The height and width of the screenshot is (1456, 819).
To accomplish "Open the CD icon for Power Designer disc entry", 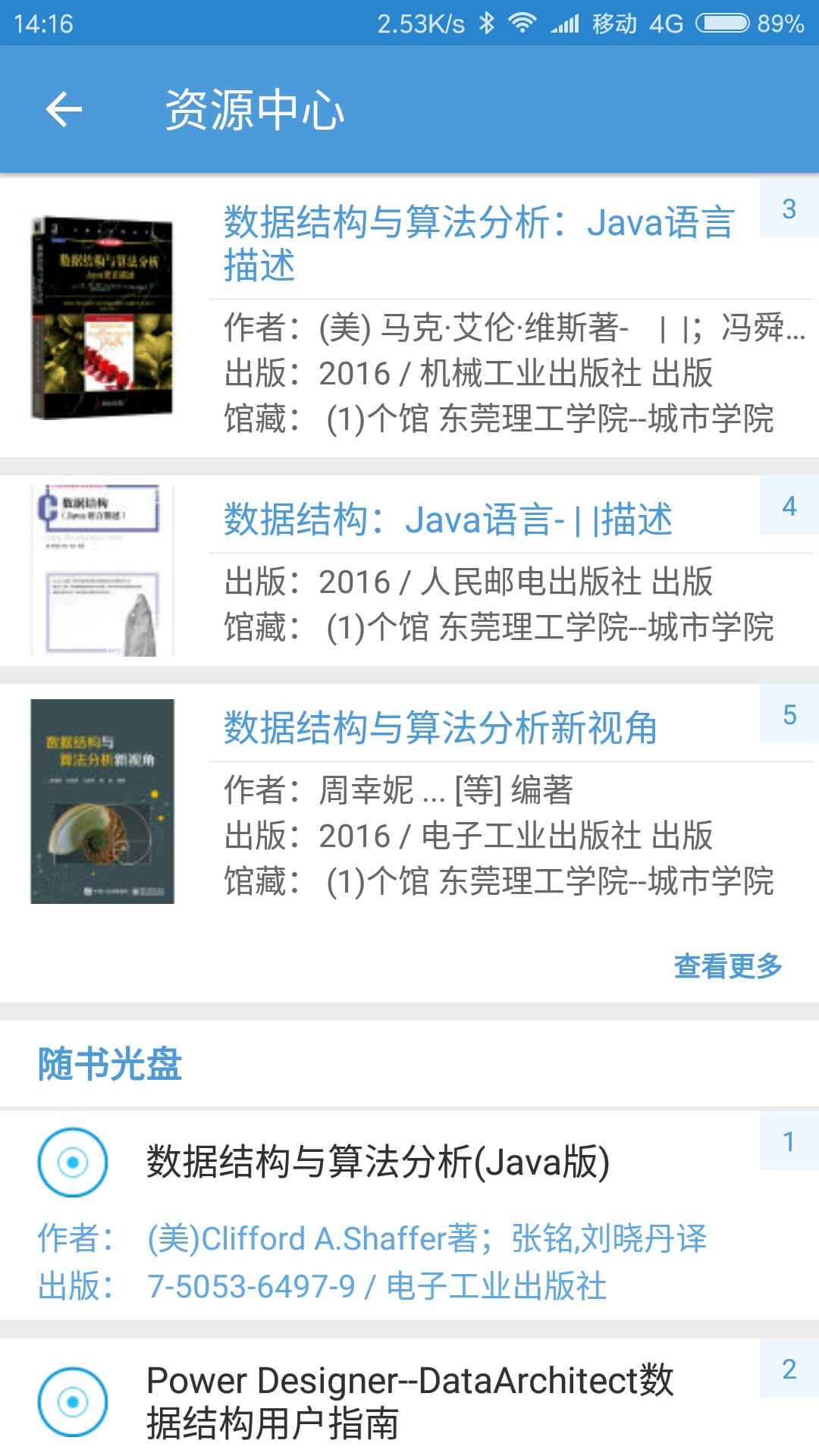I will tap(72, 1402).
